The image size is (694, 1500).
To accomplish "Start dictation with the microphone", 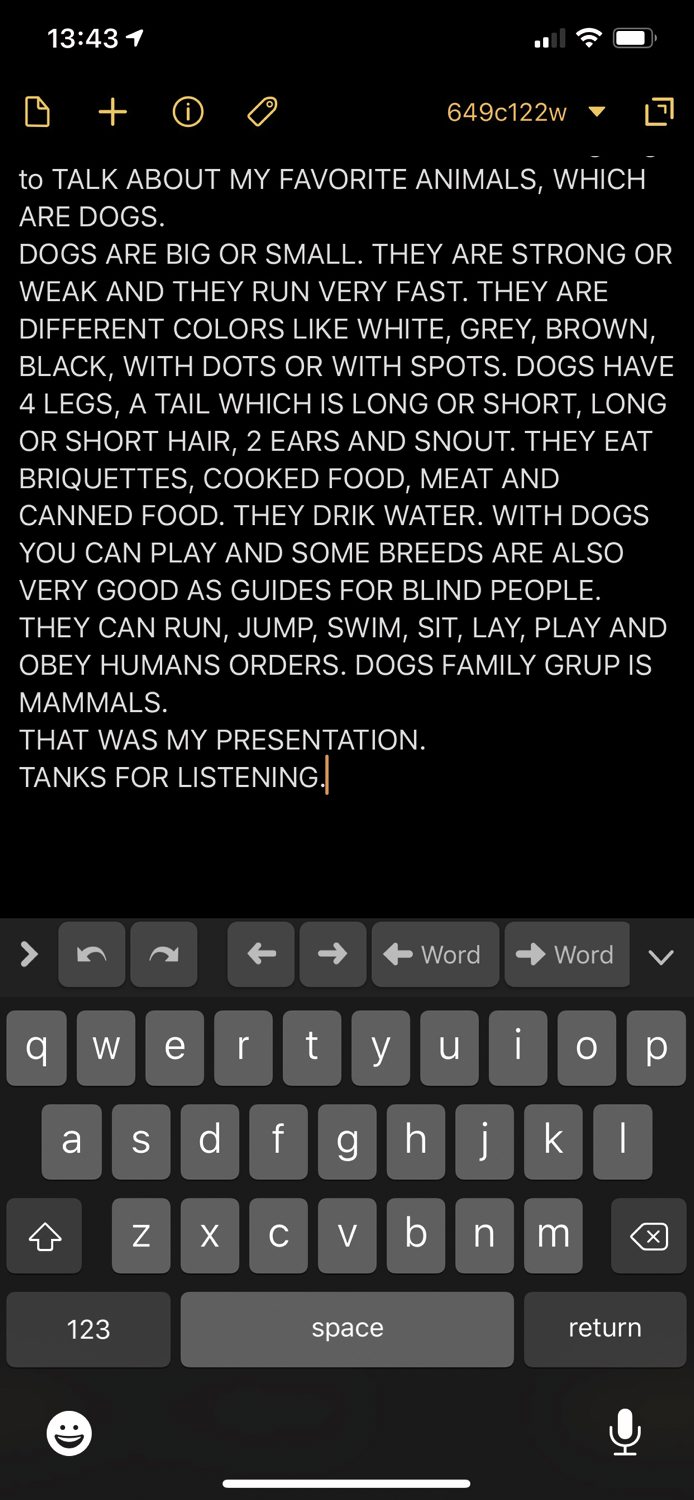I will [625, 1433].
